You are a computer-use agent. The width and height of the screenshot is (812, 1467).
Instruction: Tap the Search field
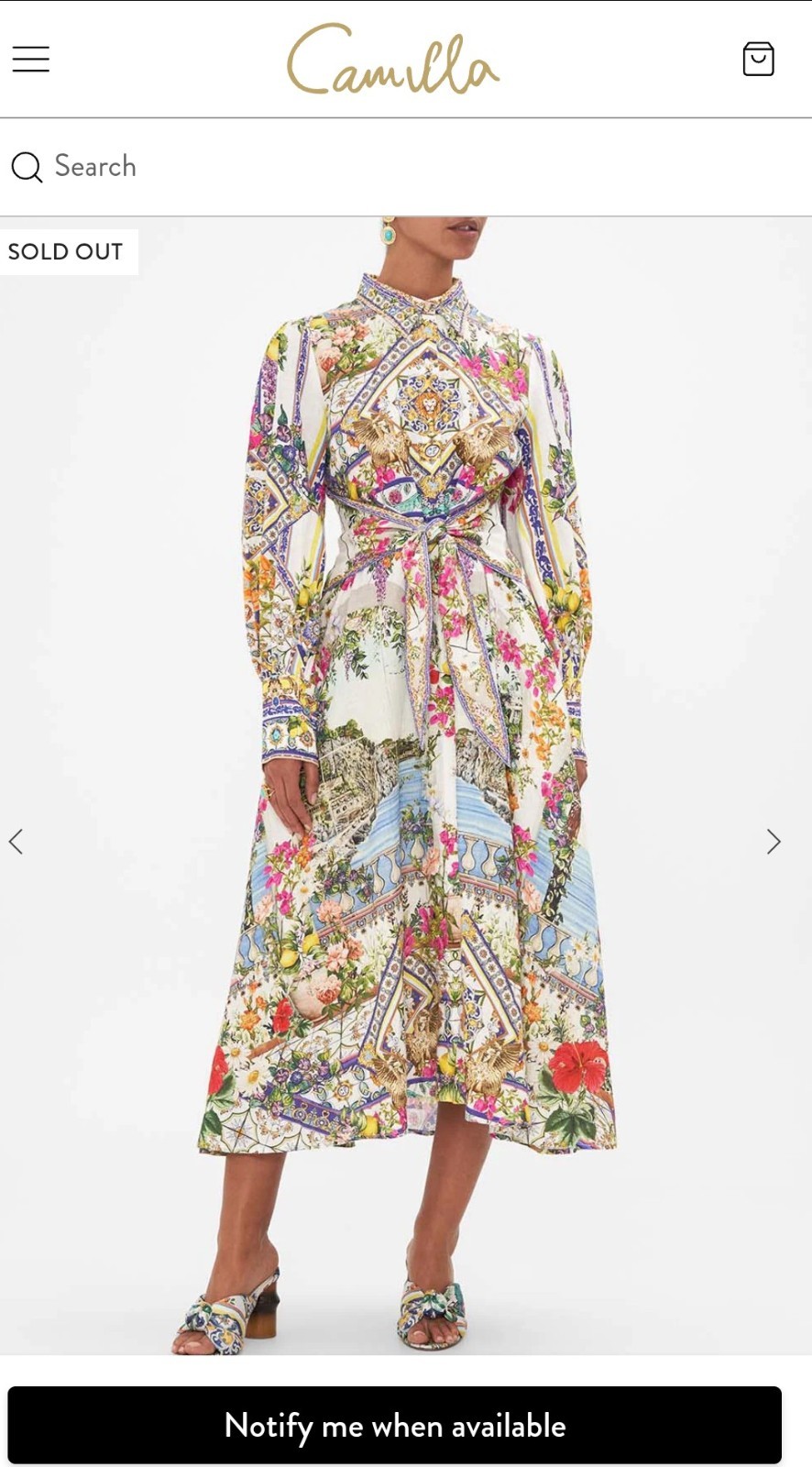[367, 167]
